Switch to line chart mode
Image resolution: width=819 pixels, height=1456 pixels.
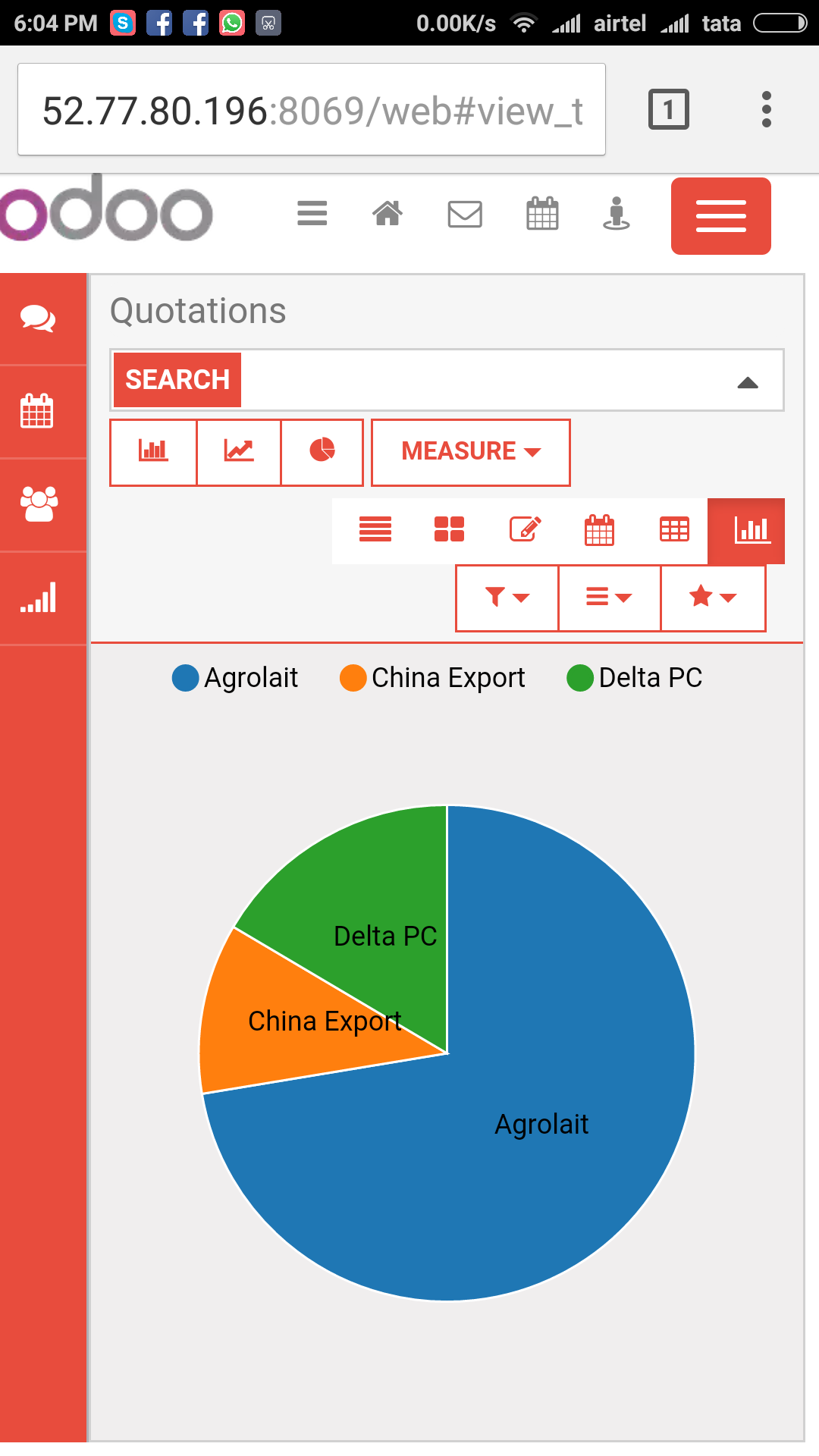click(x=239, y=452)
